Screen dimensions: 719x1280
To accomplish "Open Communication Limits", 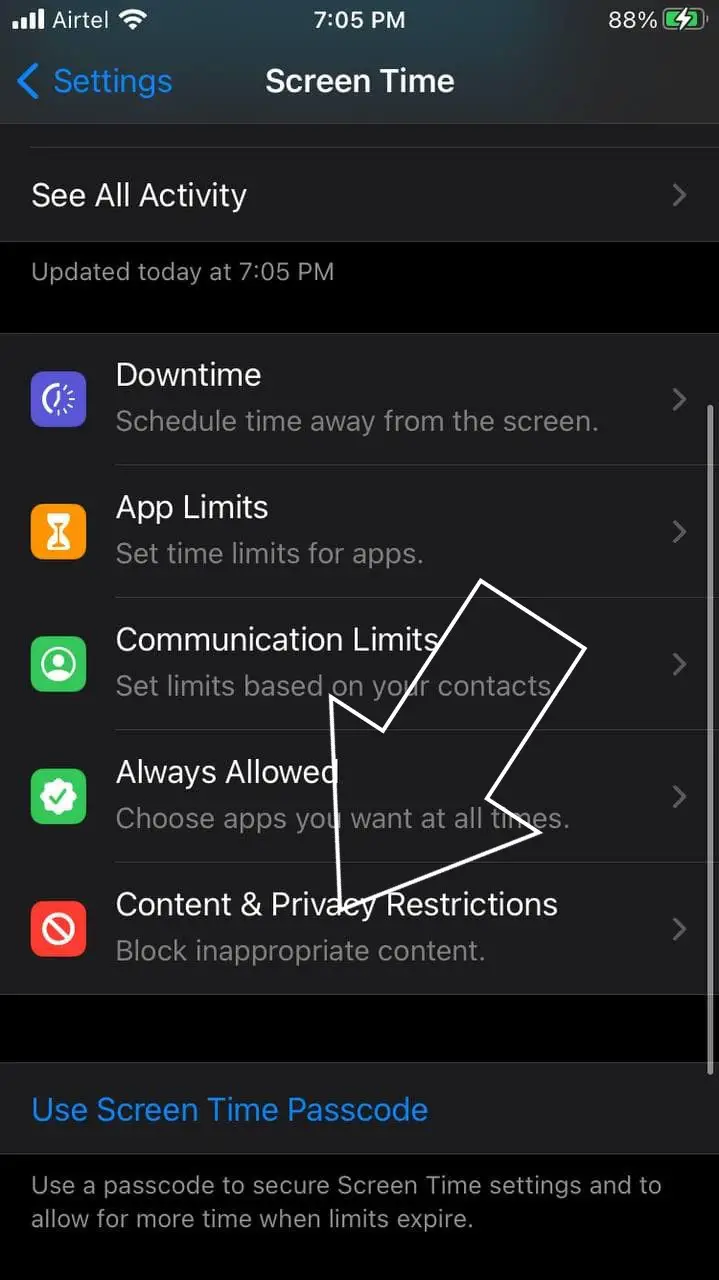I will [359, 664].
